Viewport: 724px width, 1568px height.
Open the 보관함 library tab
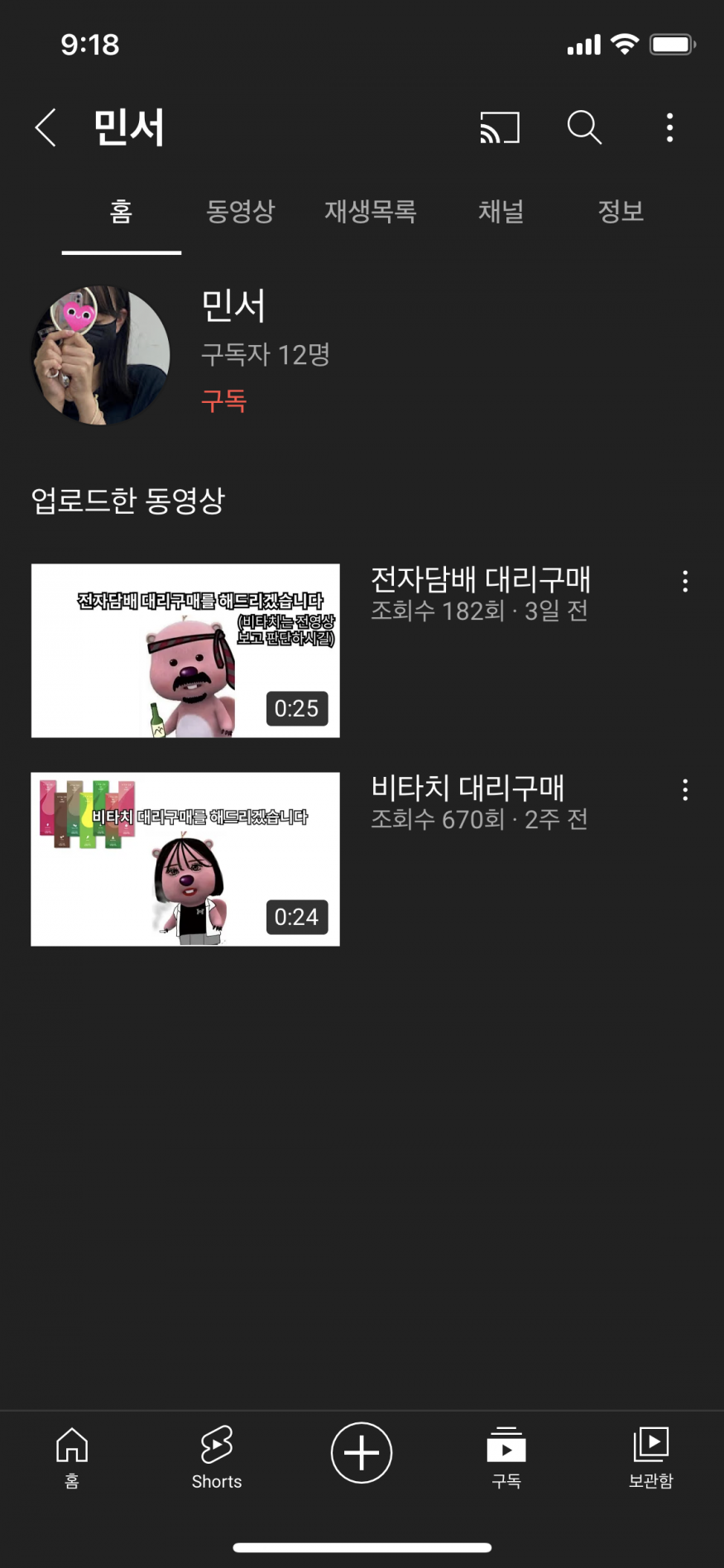[x=650, y=1458]
